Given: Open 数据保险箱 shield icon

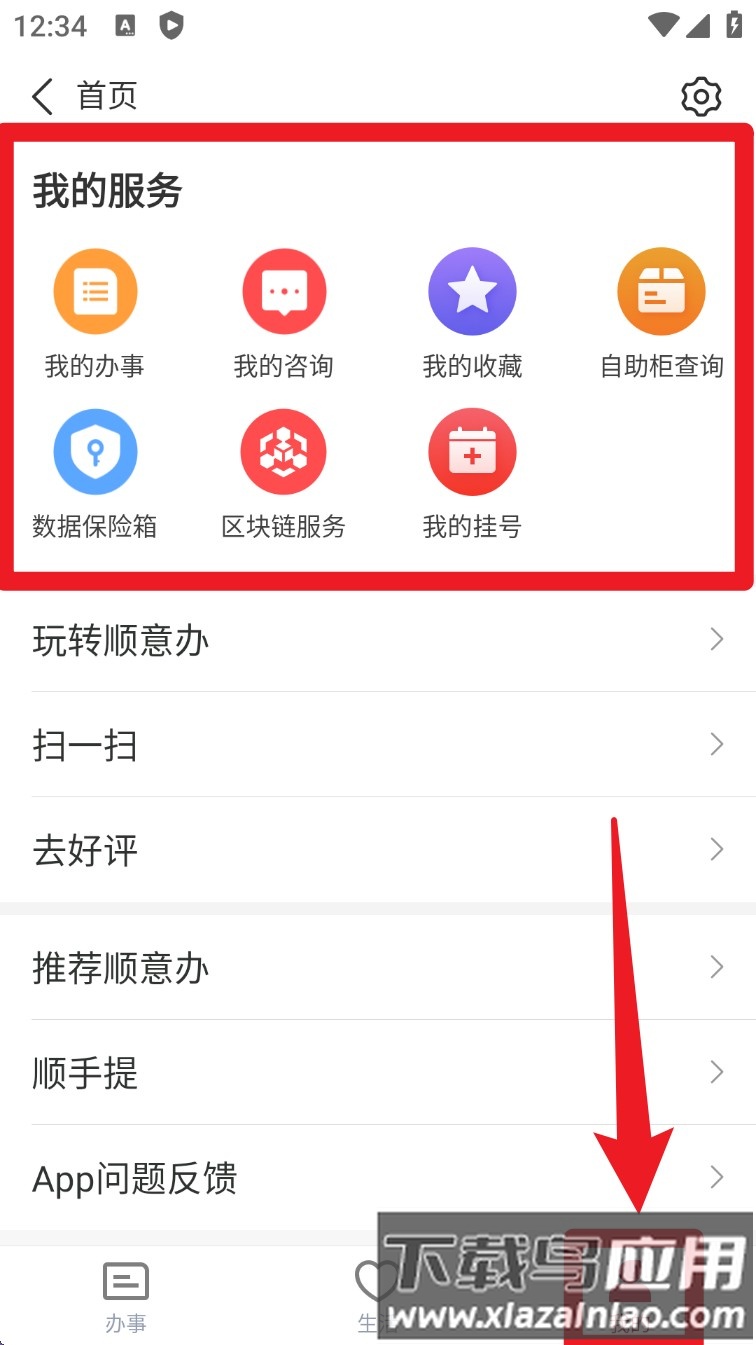Looking at the screenshot, I should [95, 451].
